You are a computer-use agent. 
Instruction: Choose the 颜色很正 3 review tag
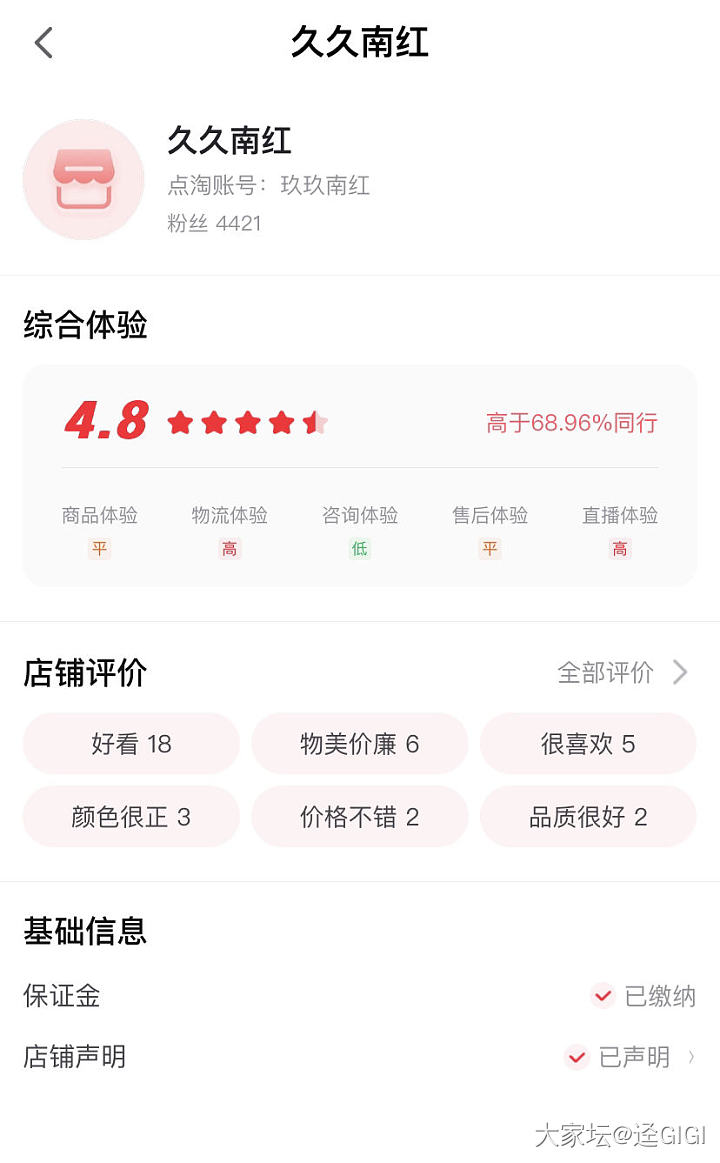coord(131,817)
